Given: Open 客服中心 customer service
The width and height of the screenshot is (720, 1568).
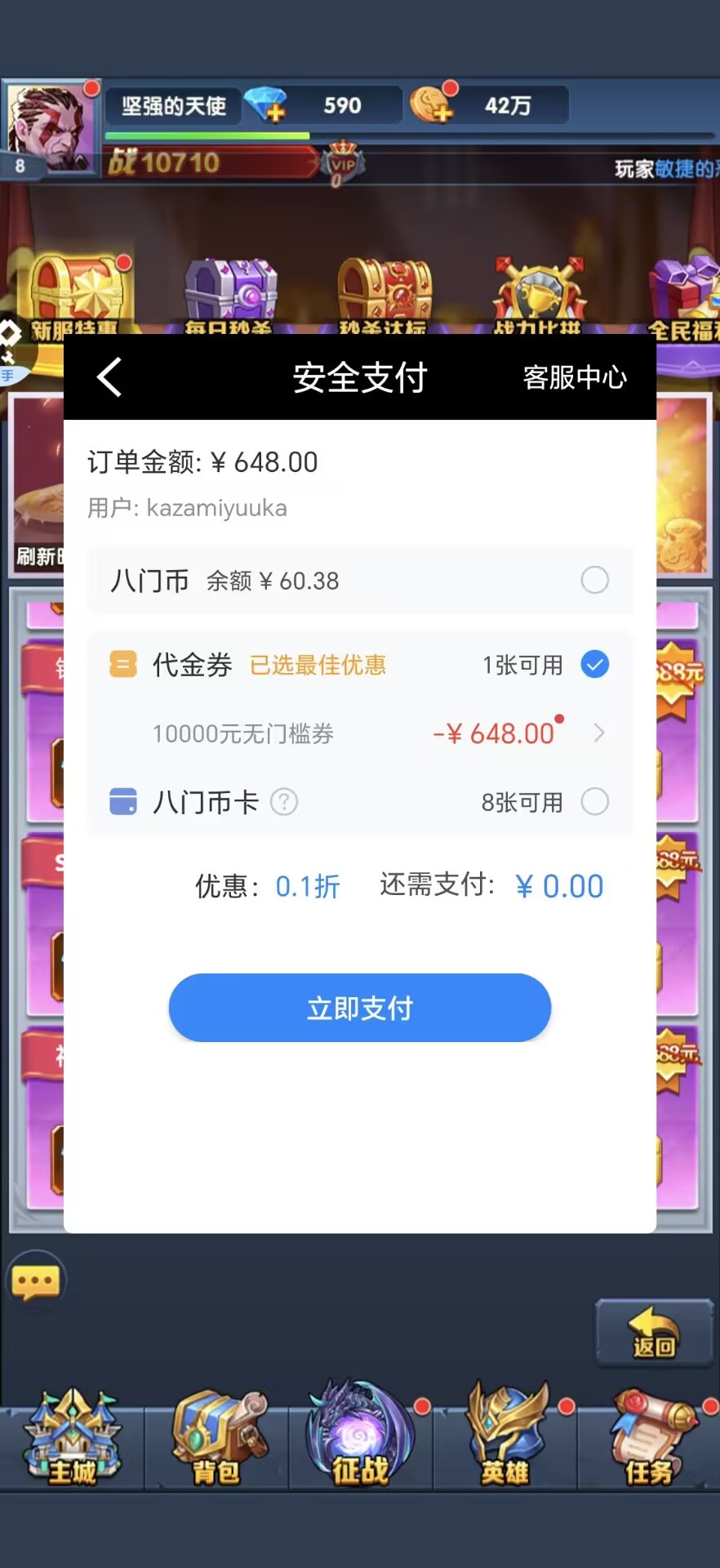Looking at the screenshot, I should 575,377.
